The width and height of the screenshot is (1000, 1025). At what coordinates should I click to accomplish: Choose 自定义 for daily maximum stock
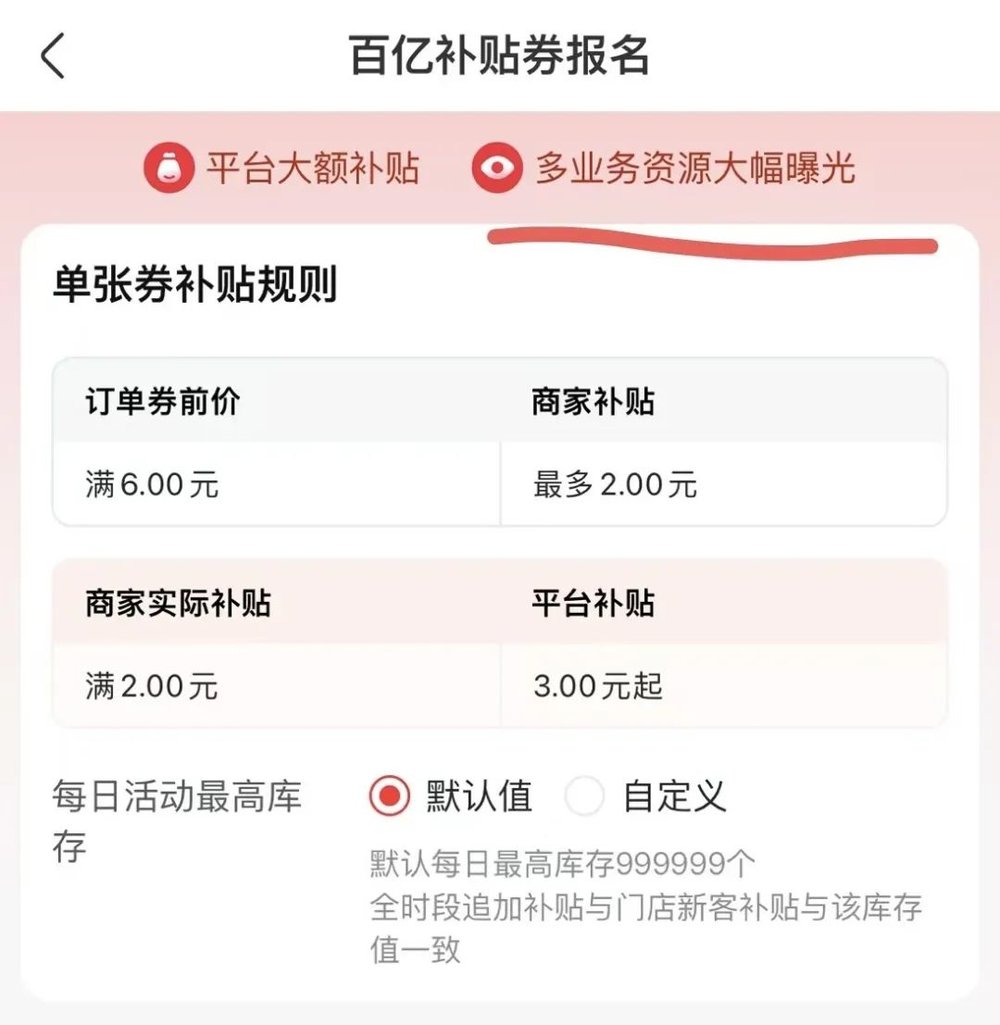point(585,797)
